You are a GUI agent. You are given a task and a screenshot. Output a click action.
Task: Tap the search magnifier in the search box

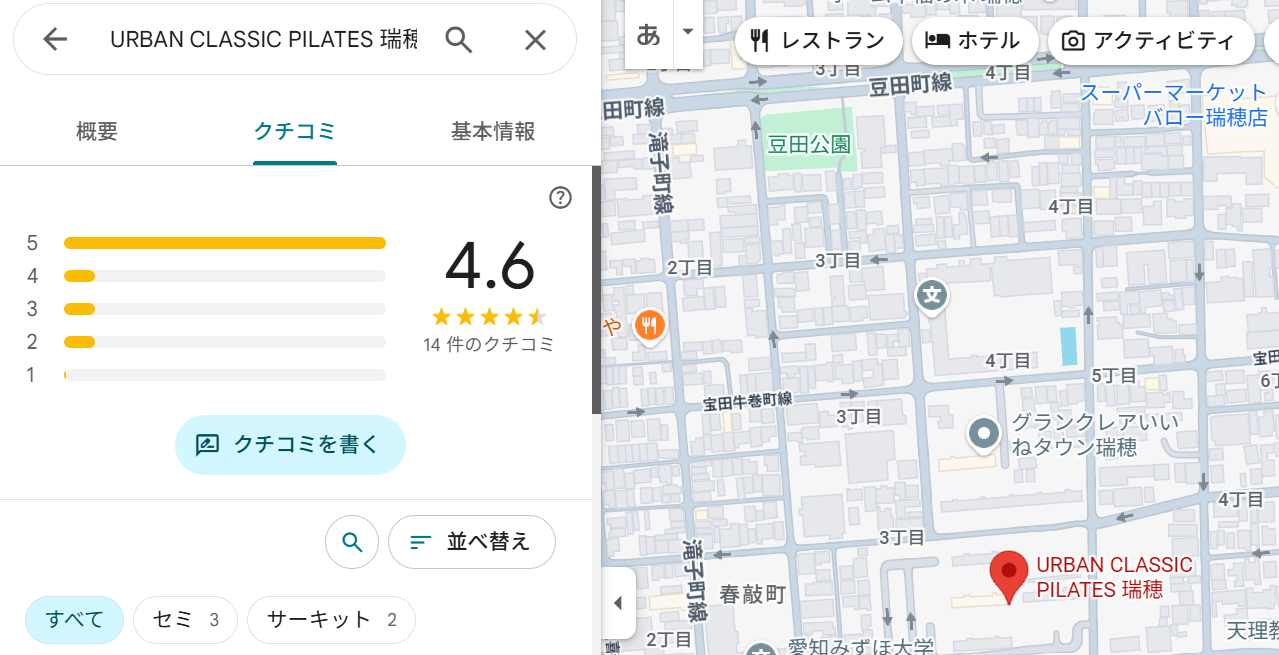(x=458, y=39)
